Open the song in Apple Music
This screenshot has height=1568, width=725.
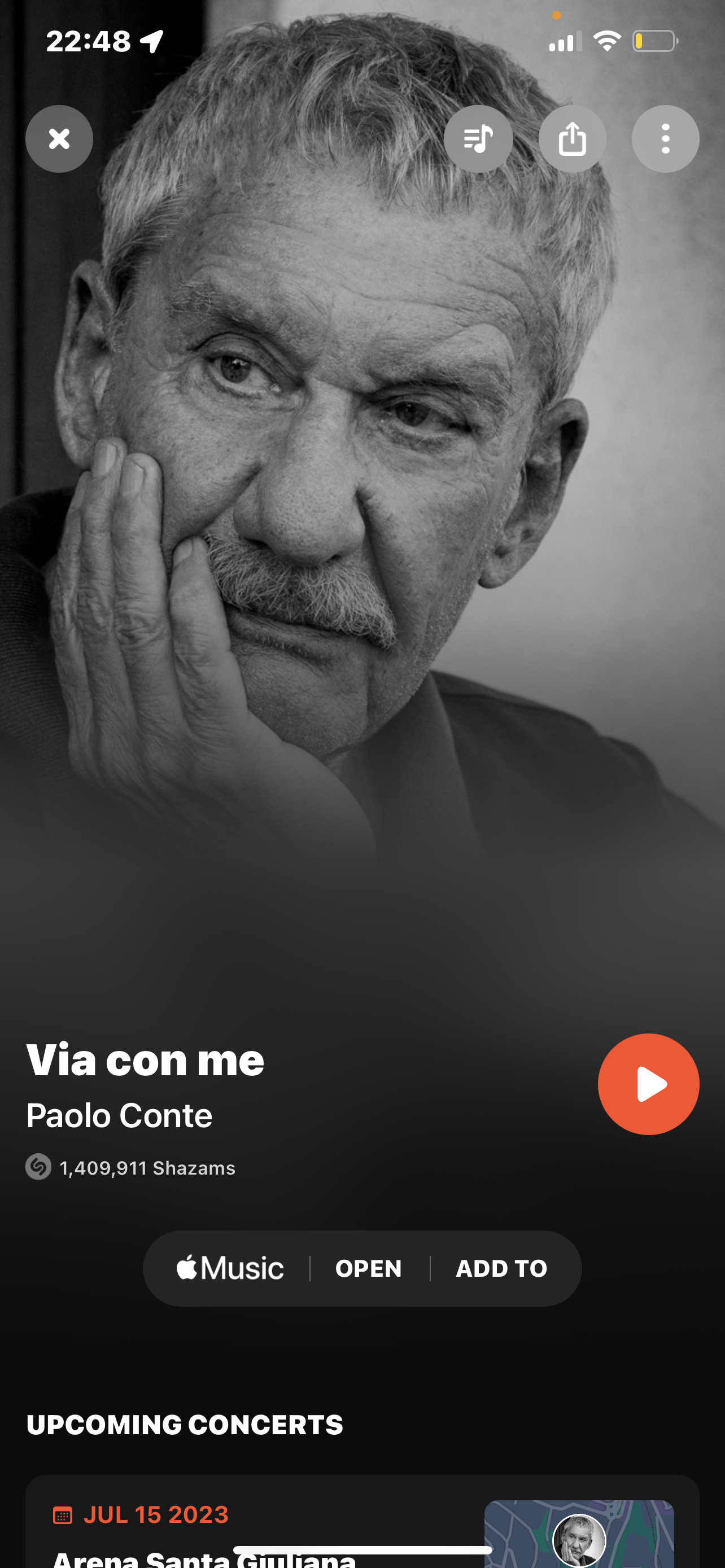point(368,1268)
